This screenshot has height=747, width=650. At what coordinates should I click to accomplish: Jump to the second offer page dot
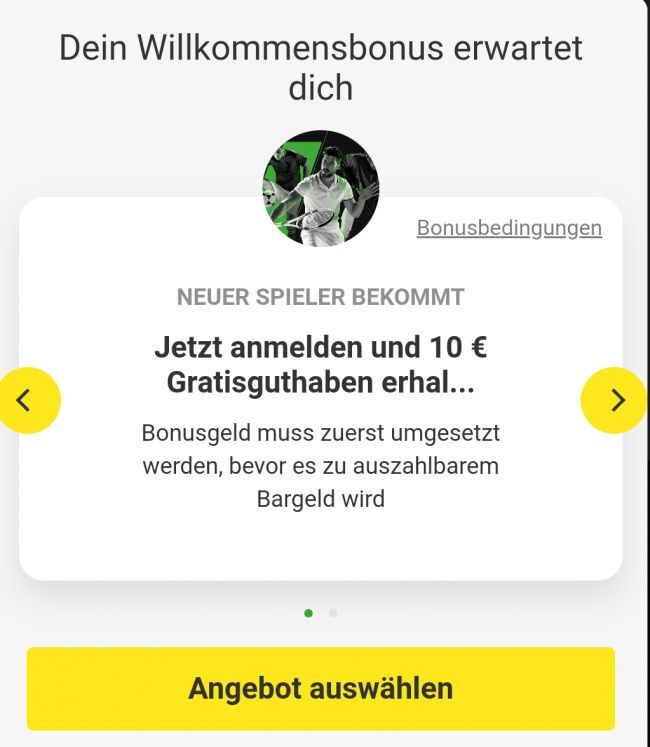[x=333, y=613]
